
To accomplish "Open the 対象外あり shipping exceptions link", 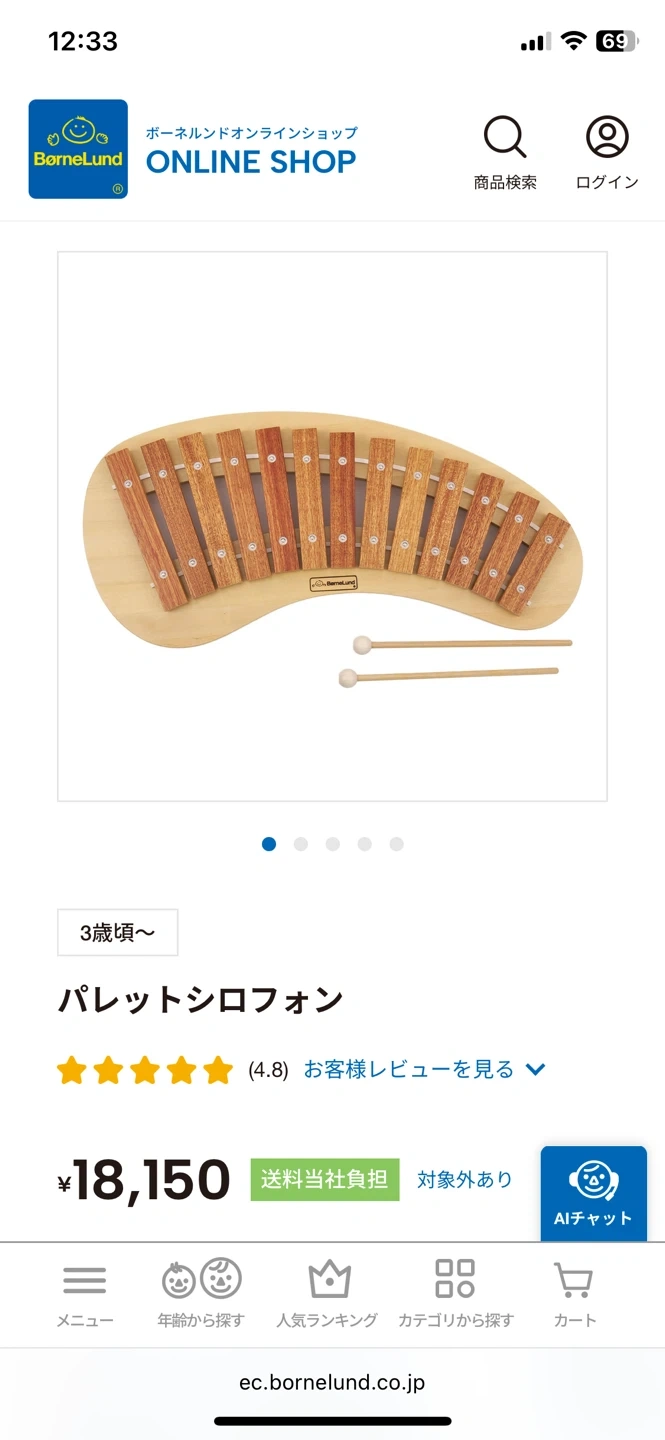I will pos(464,1179).
